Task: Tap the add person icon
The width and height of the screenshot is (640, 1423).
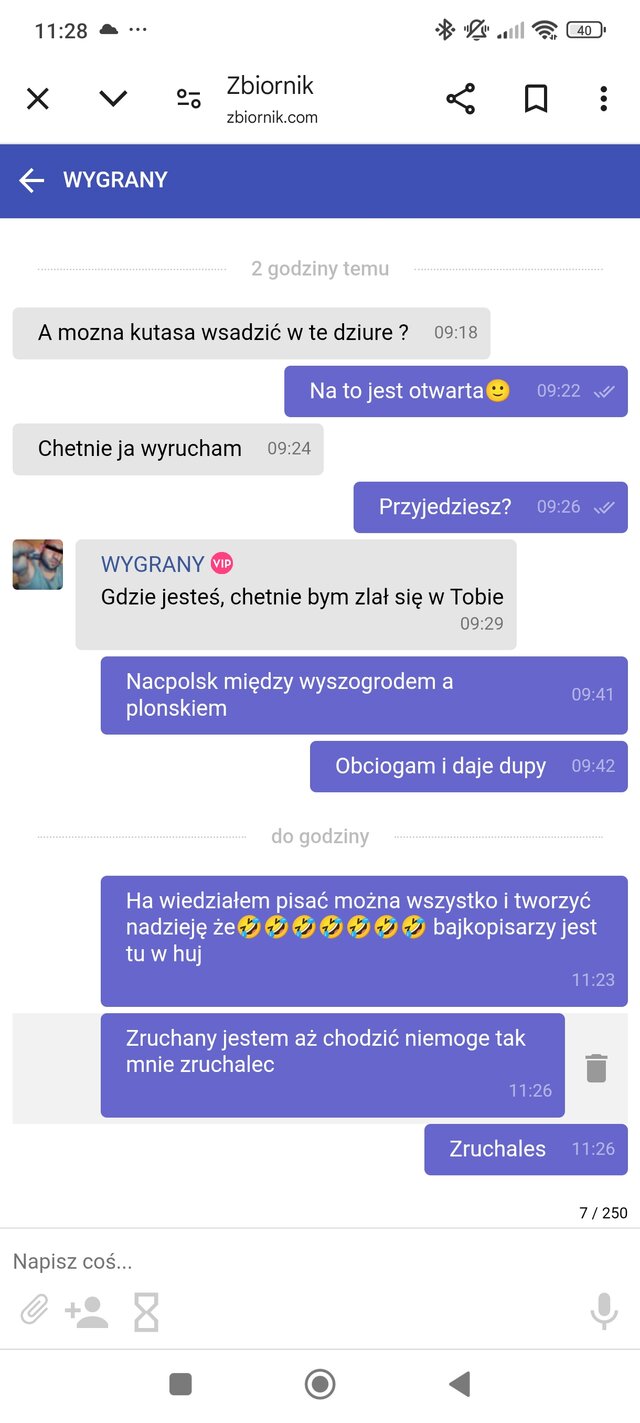Action: (87, 1311)
